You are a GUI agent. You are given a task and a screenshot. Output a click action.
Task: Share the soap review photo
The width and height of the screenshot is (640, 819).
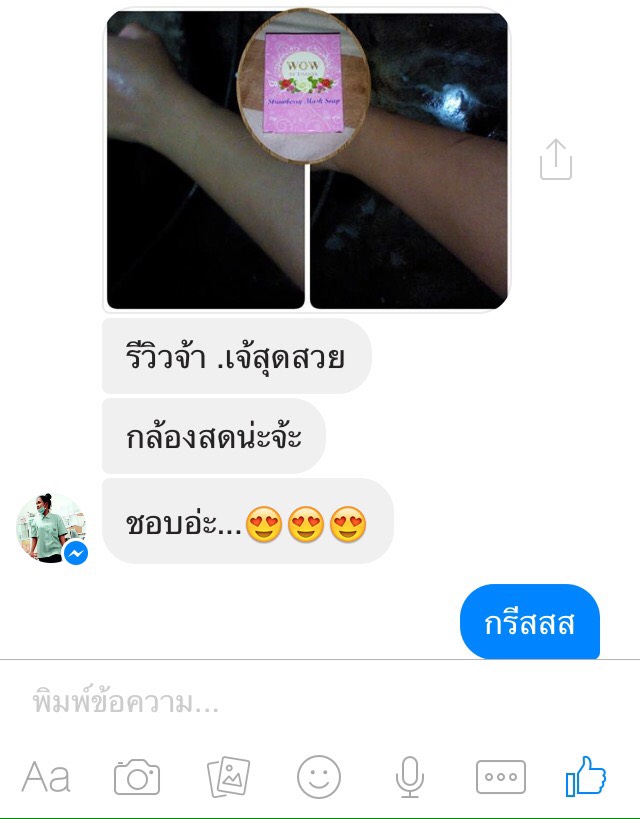(x=555, y=160)
